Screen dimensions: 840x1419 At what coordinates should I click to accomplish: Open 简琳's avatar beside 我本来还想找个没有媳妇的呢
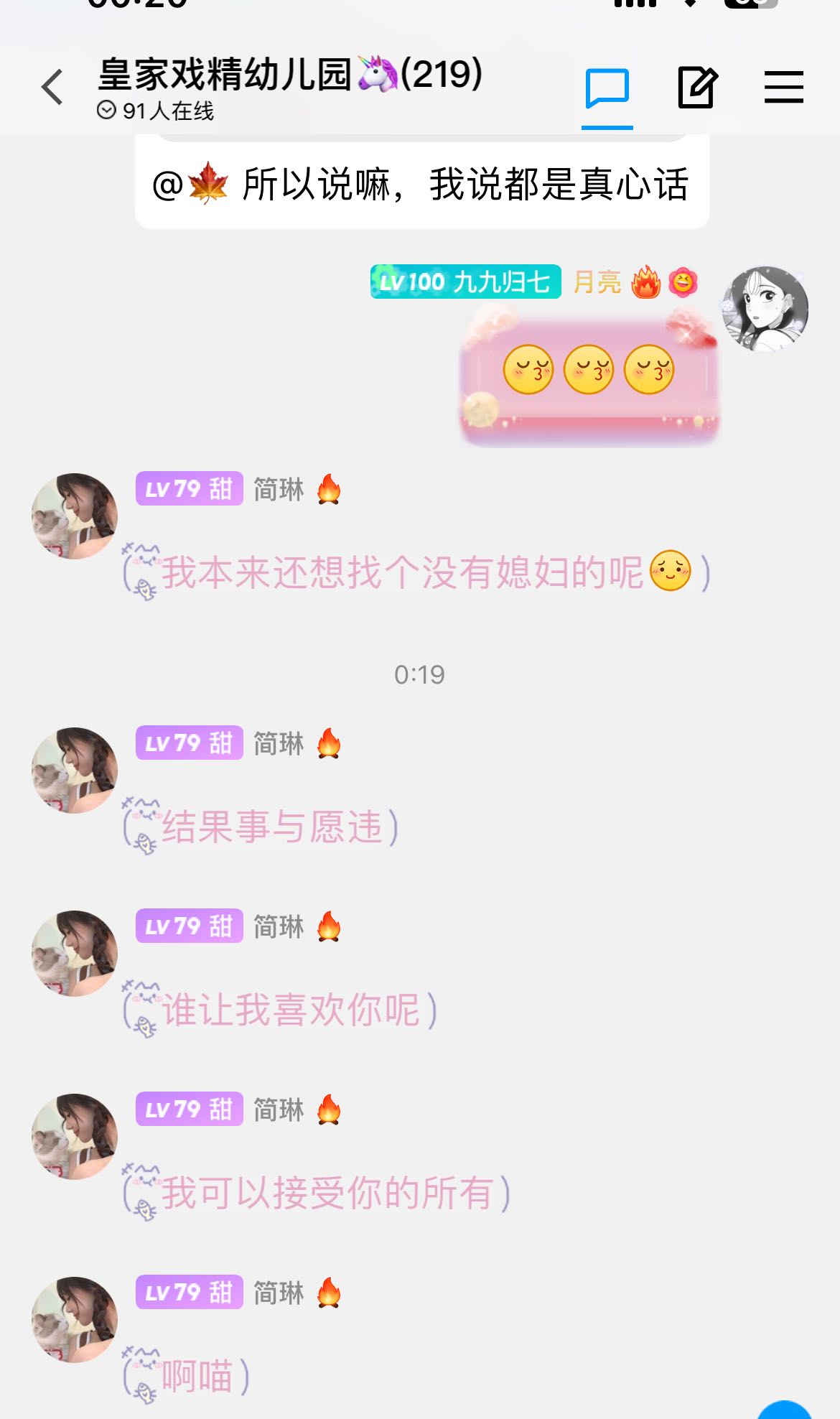(x=75, y=516)
